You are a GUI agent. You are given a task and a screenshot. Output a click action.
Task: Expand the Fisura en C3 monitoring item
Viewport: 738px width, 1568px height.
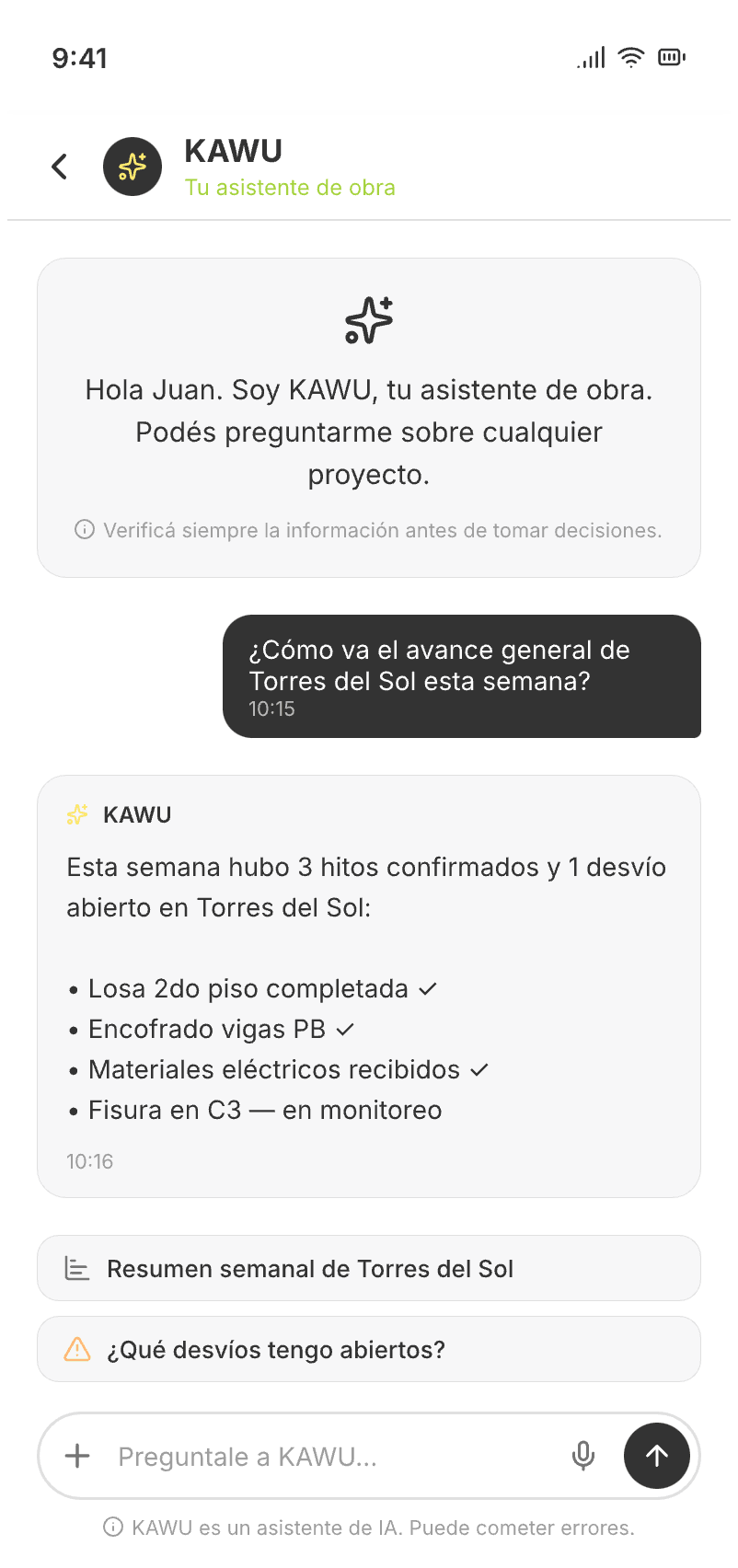265,1110
